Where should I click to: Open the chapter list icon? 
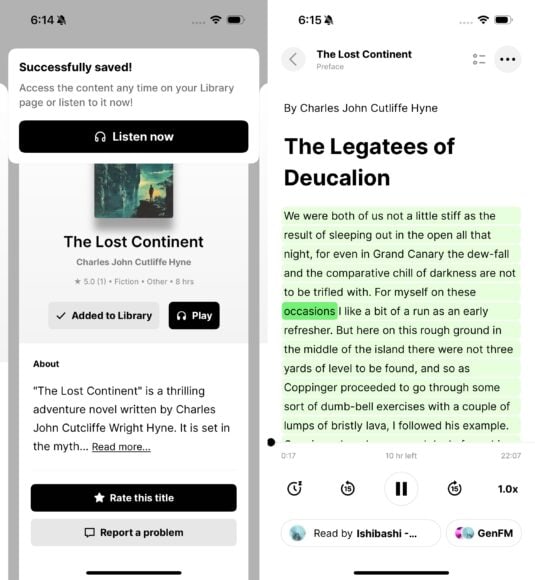479,59
